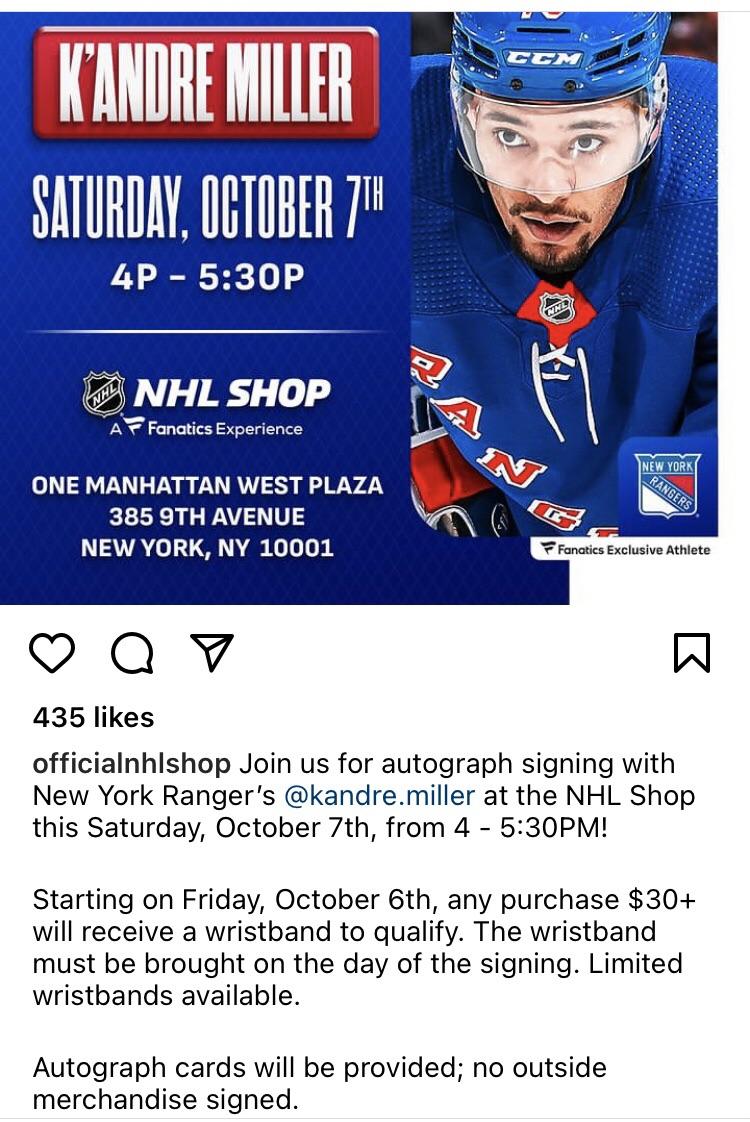
Task: Open the @kandre.miller profile mention
Action: [379, 796]
